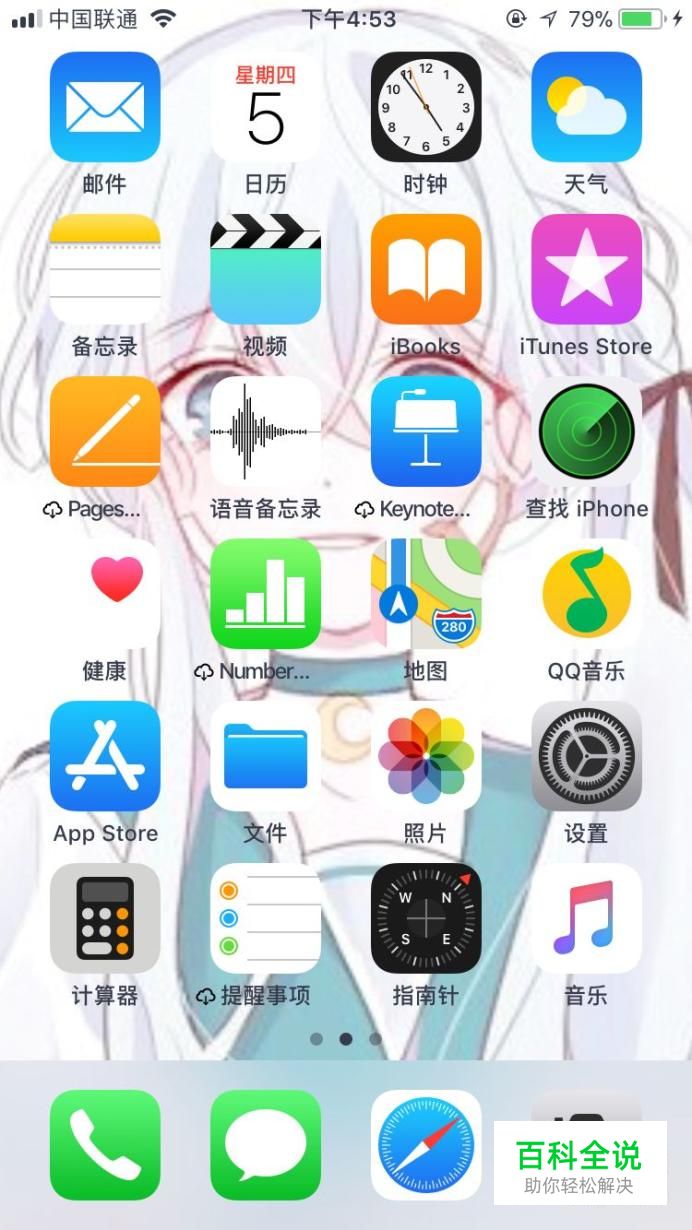The height and width of the screenshot is (1230, 692).
Task: Open the 邮件 mail app
Action: click(x=105, y=107)
